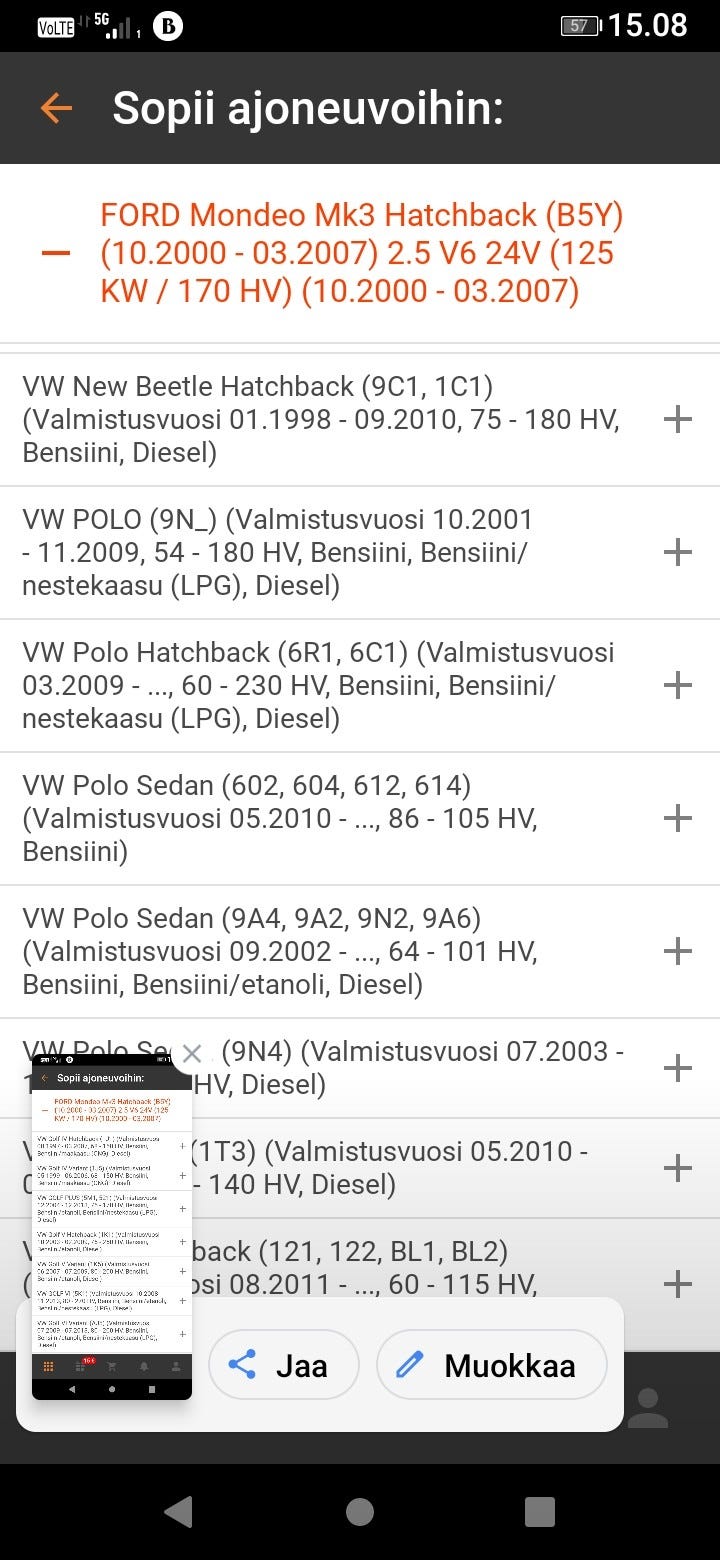720x1560 pixels.
Task: Open the profile tab
Action: (648, 1407)
